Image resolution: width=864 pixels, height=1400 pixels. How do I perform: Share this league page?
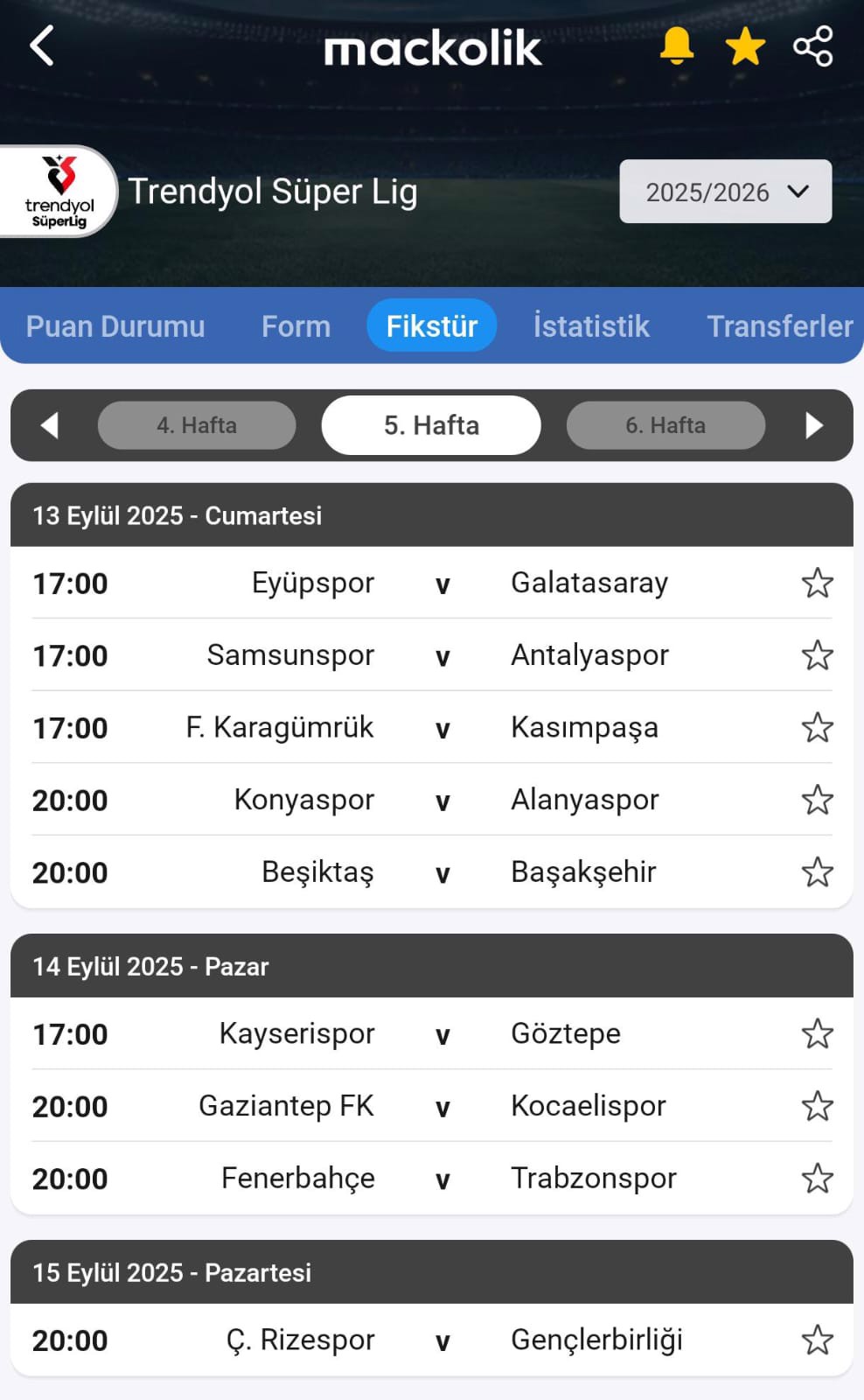pyautogui.click(x=813, y=45)
